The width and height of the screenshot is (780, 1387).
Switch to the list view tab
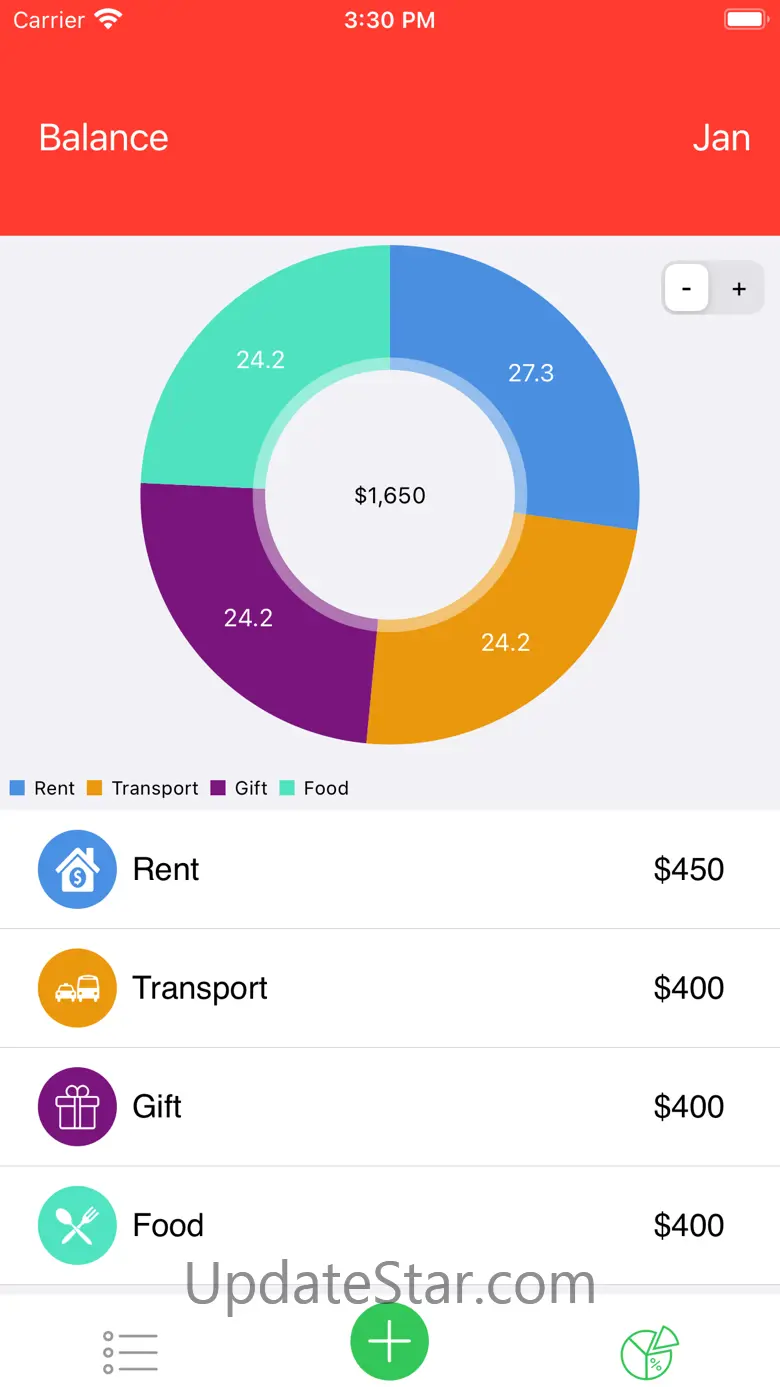(x=130, y=1352)
